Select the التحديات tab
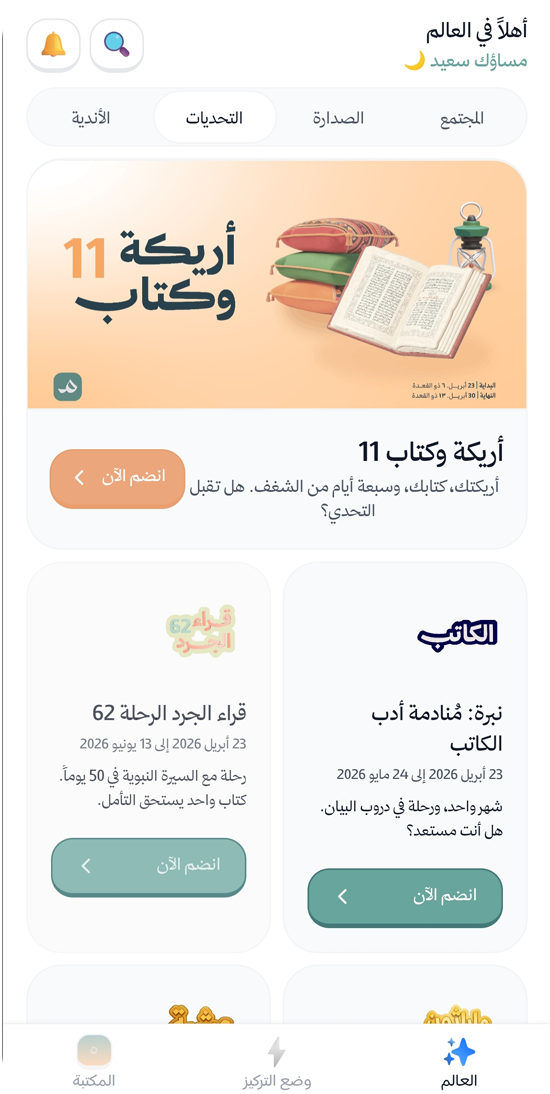This screenshot has height=1094, width=550. 215,117
